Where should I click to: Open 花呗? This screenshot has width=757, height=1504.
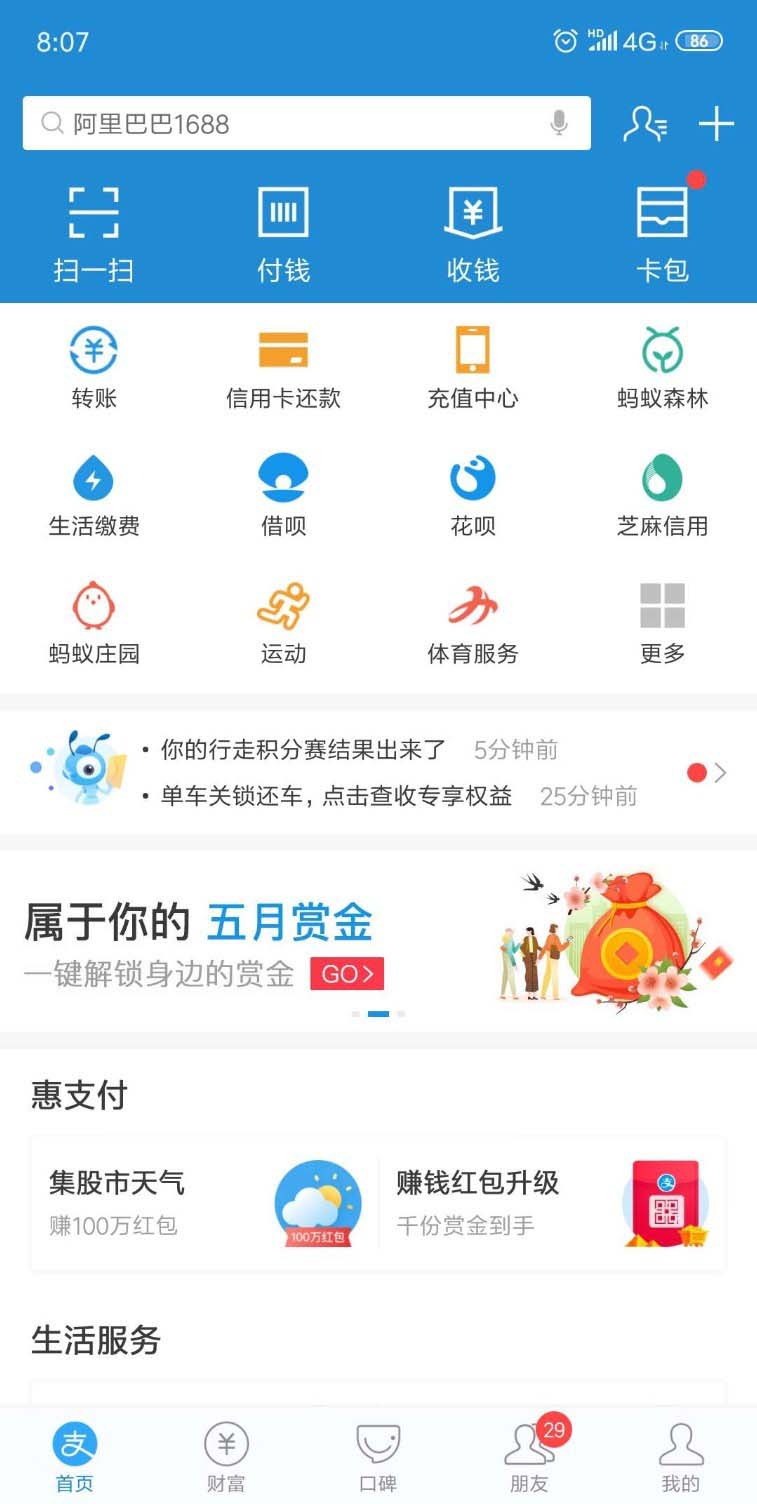pos(473,496)
